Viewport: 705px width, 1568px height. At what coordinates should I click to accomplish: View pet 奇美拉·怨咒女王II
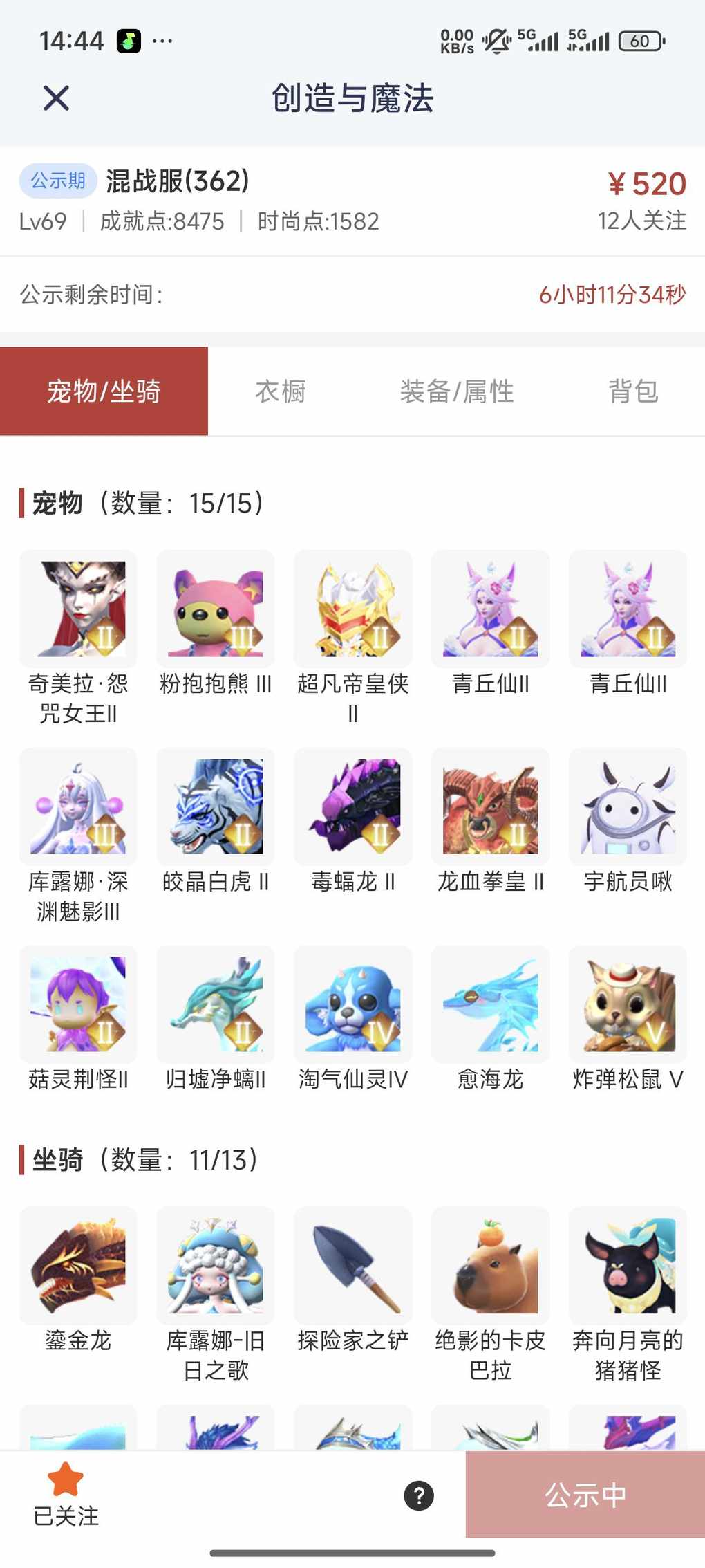pyautogui.click(x=78, y=609)
